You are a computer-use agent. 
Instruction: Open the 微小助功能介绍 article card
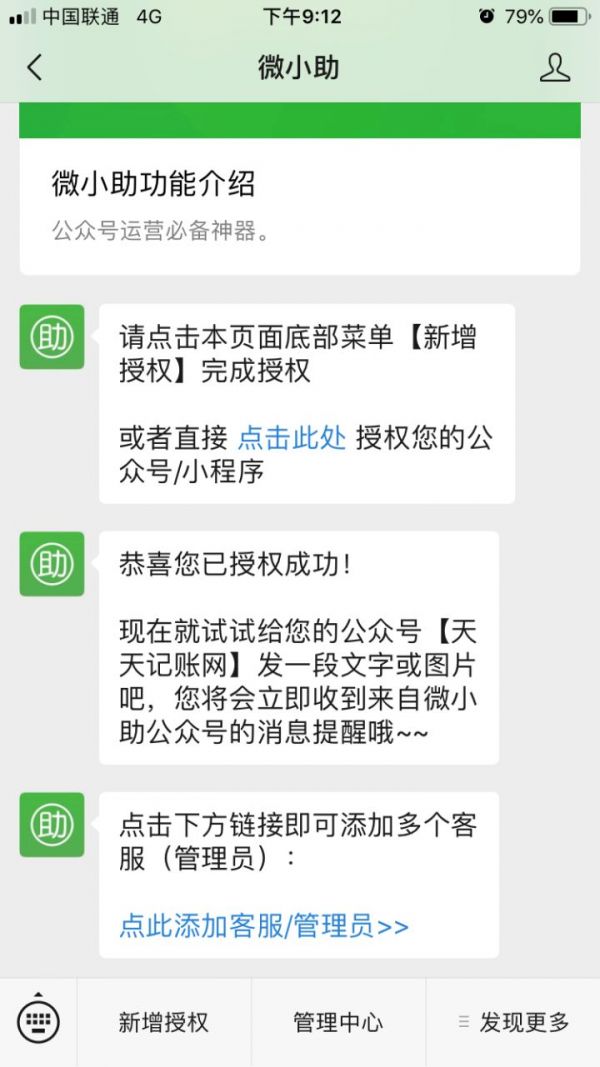click(299, 205)
